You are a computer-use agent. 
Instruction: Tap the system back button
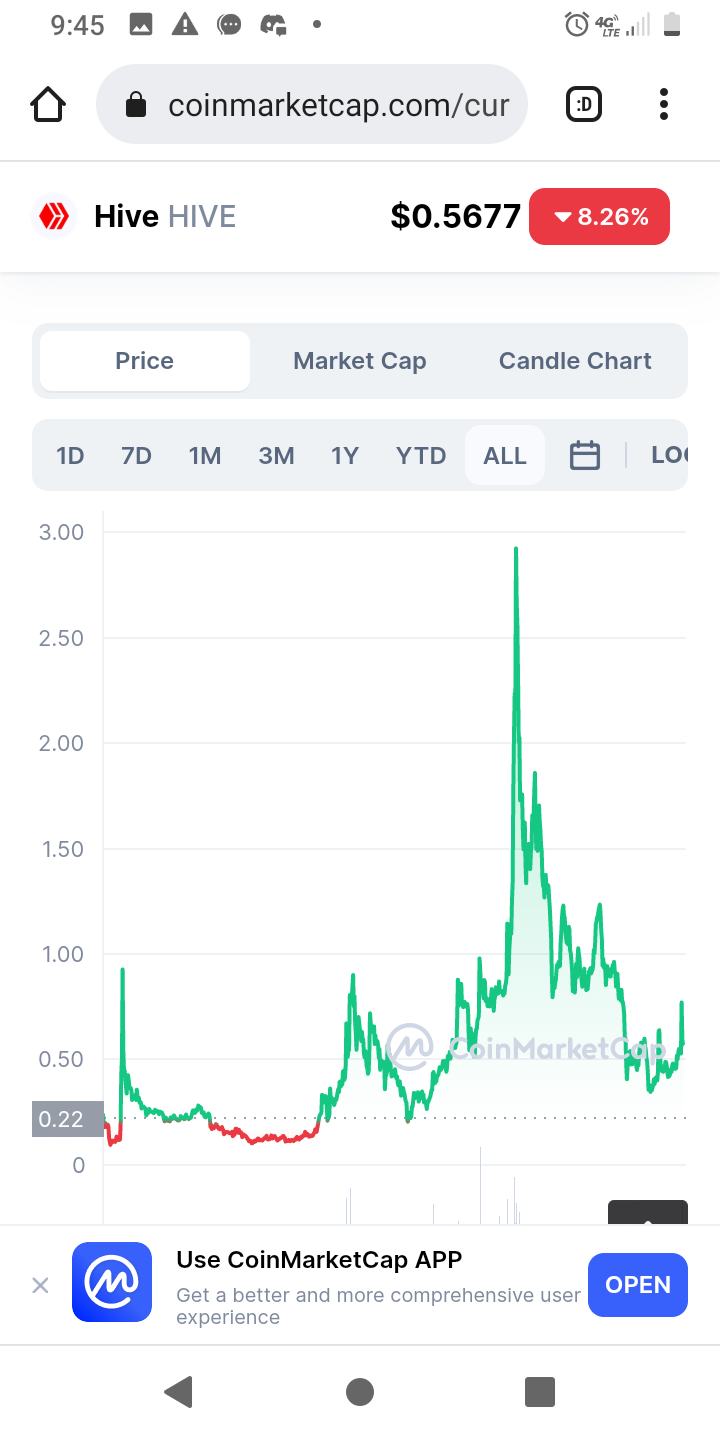178,1391
